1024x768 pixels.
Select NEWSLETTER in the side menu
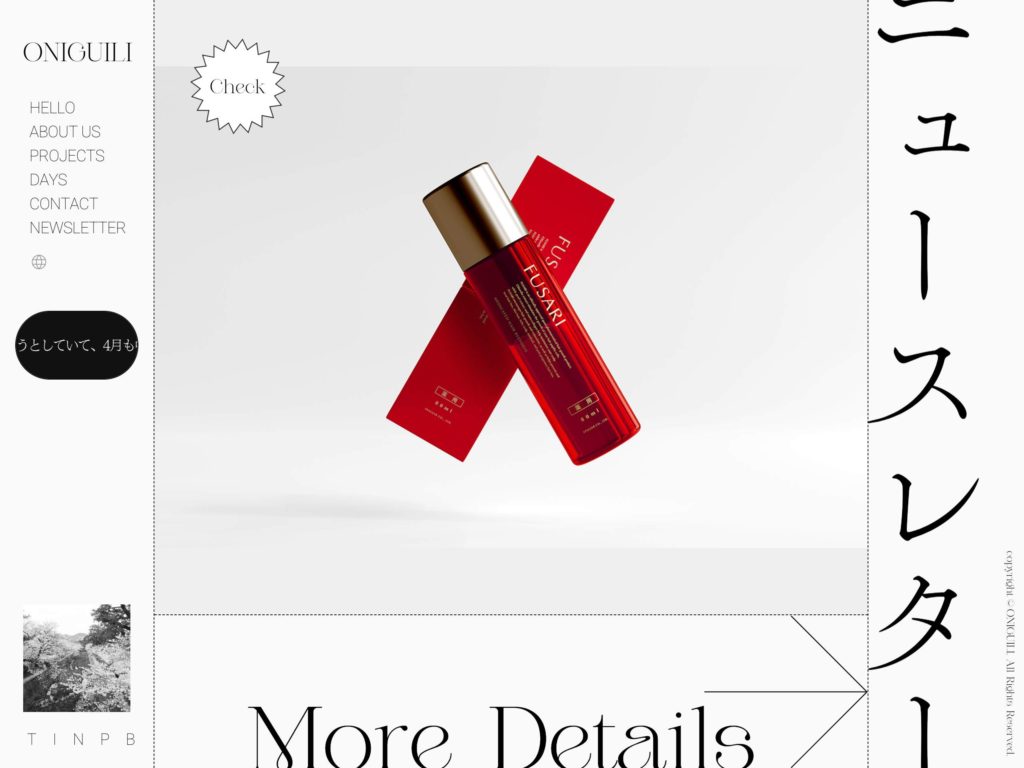point(77,228)
